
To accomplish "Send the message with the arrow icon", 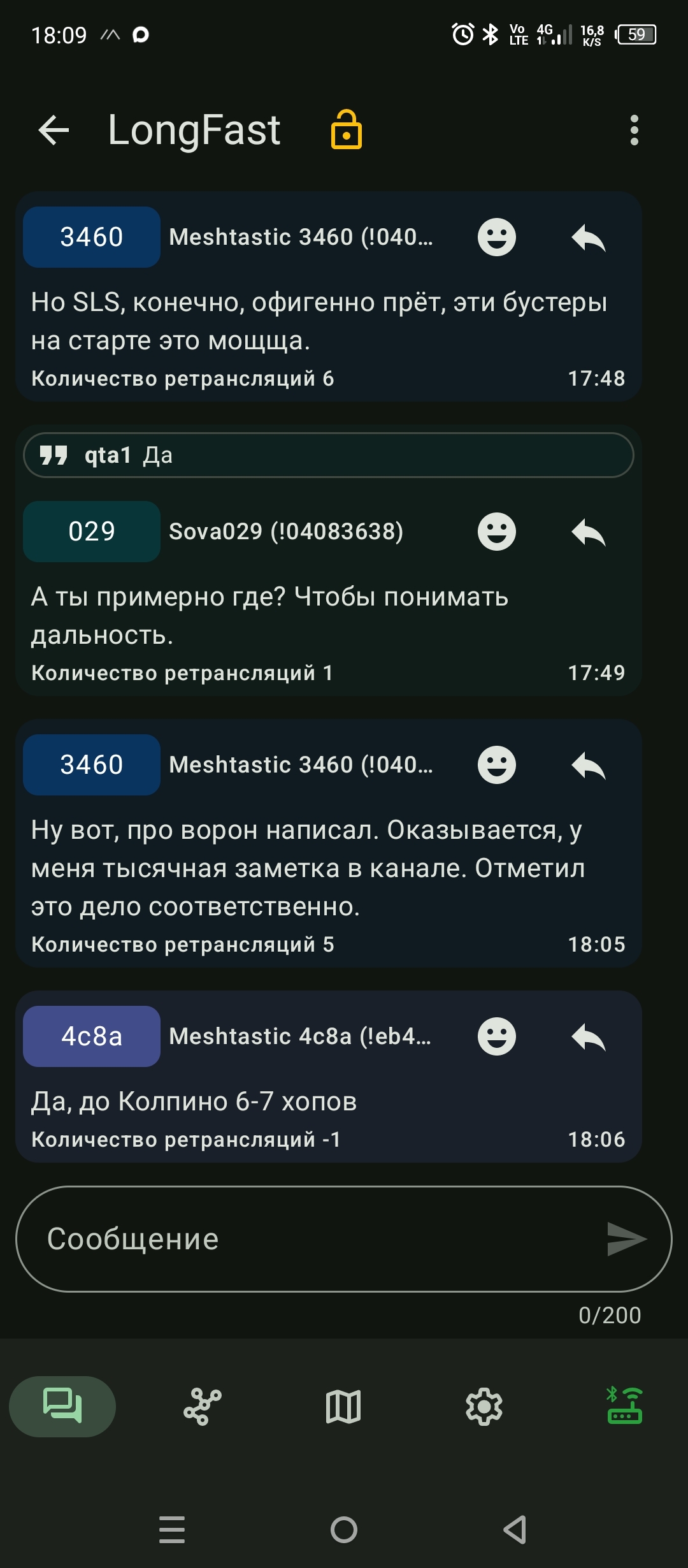I will tap(626, 1239).
